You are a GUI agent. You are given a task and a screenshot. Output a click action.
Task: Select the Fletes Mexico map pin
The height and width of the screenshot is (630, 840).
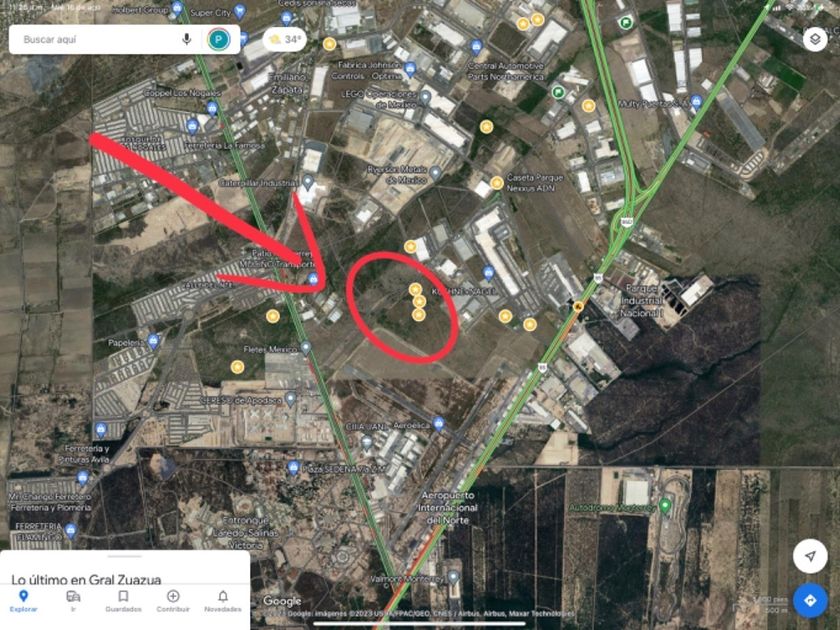(305, 348)
